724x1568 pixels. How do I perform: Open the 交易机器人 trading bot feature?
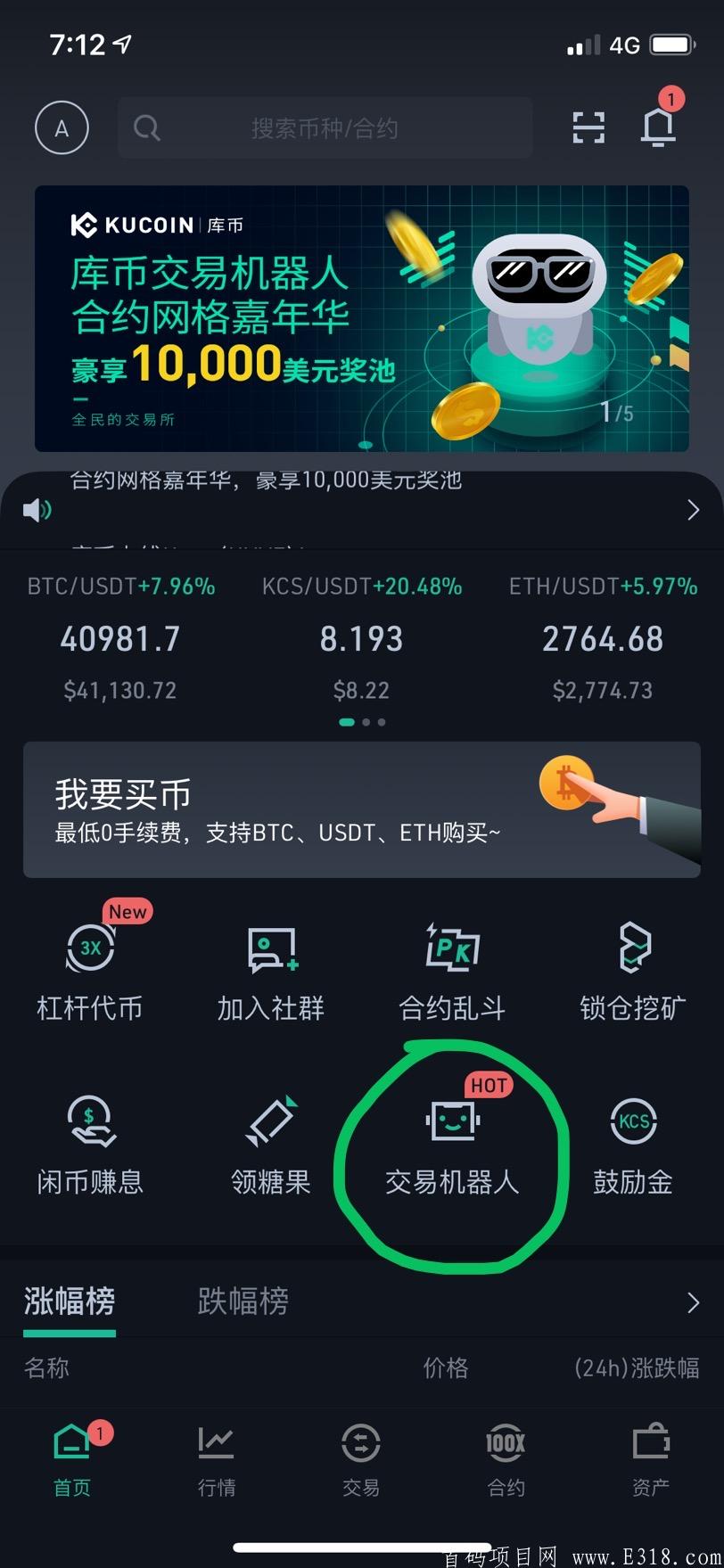tap(451, 1147)
